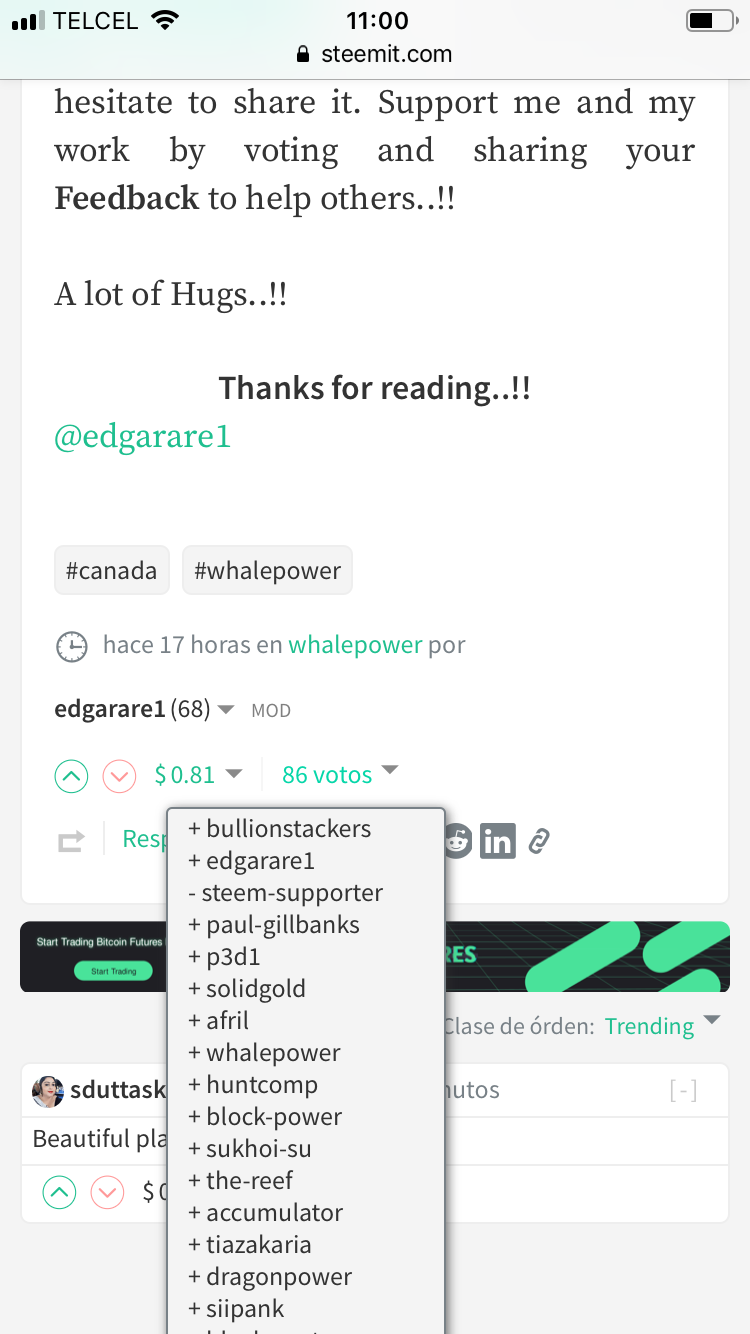Upvote the post by edgarare1
Screen dimensions: 750x1334
point(71,775)
